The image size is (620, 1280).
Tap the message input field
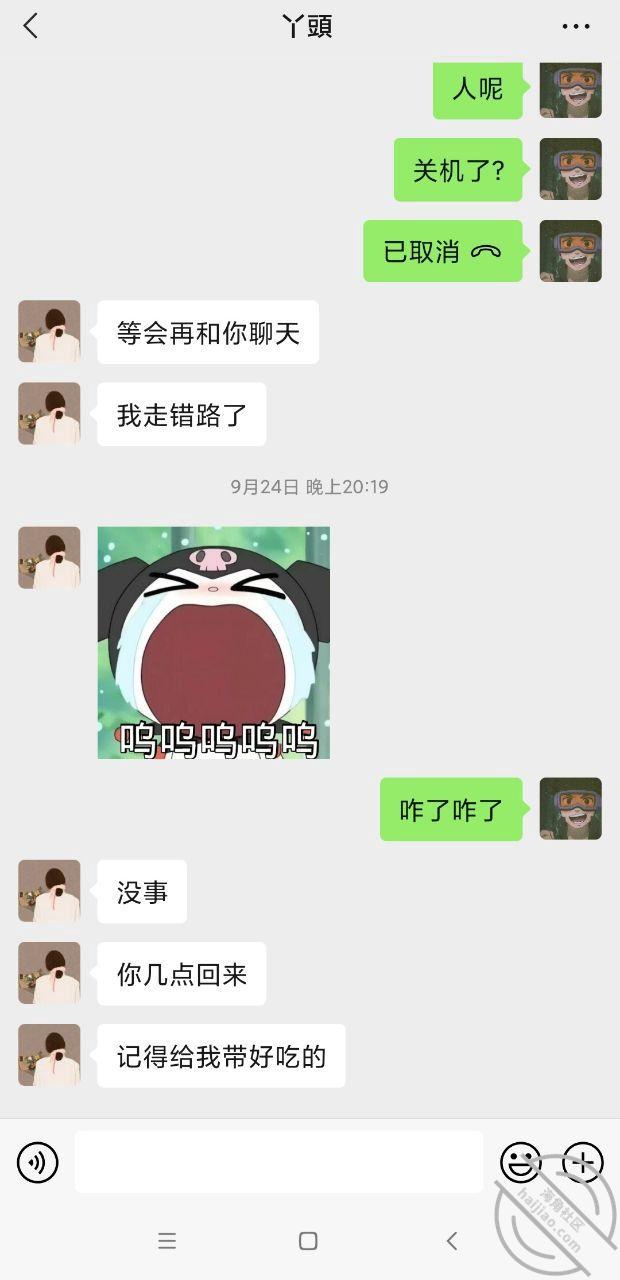(278, 1161)
